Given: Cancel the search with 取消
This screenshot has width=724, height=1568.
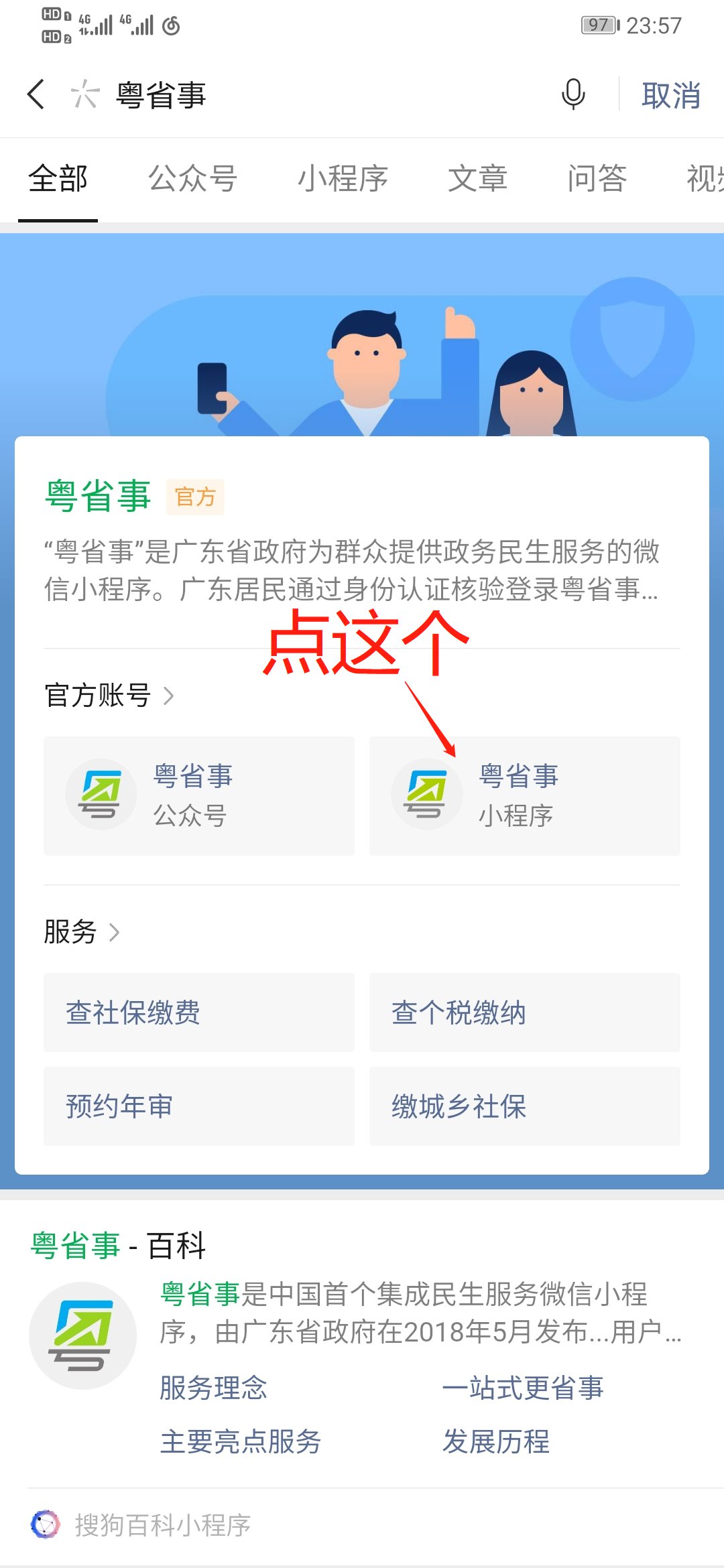Looking at the screenshot, I should (670, 95).
